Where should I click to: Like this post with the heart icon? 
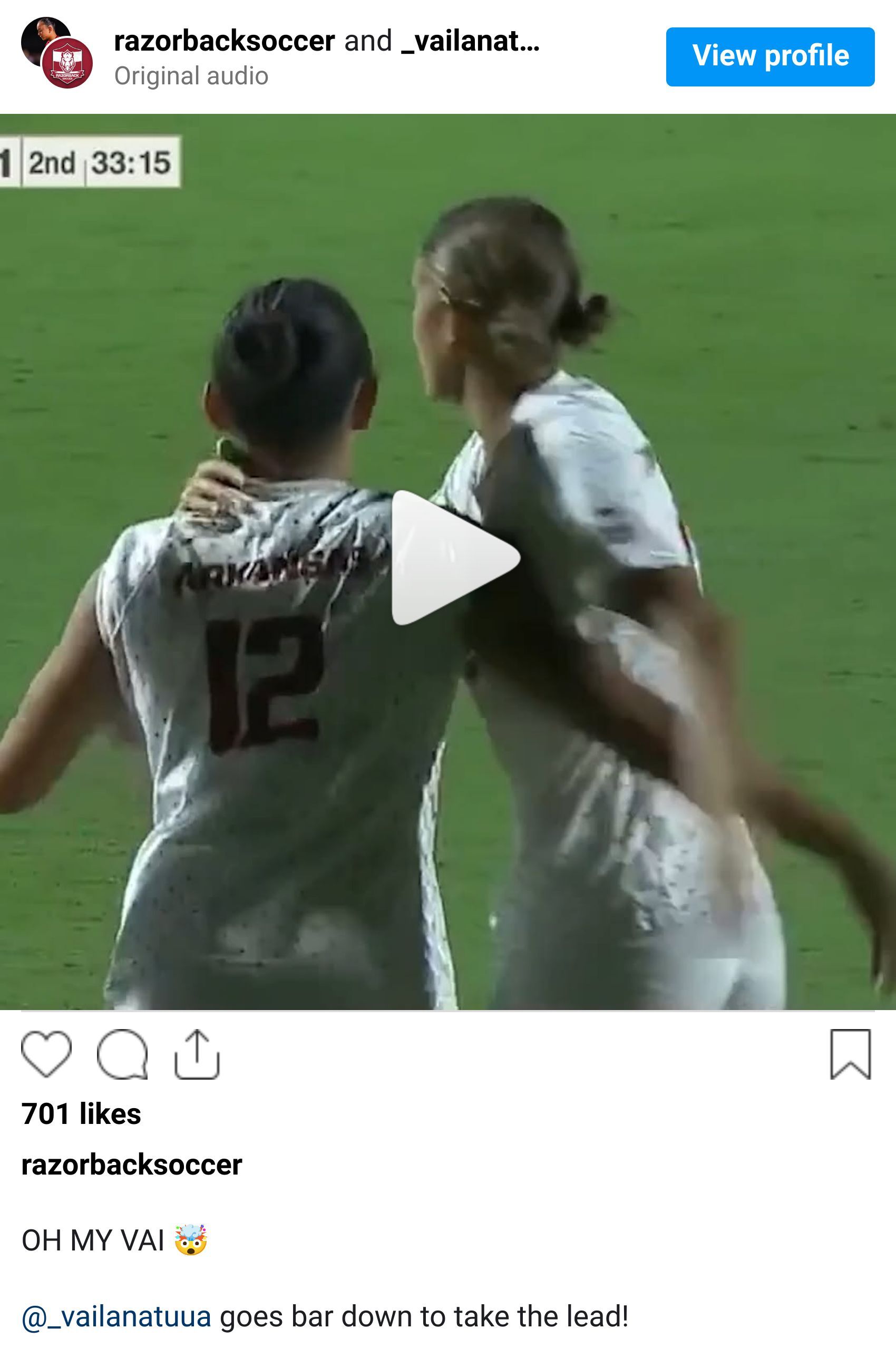pyautogui.click(x=46, y=1054)
